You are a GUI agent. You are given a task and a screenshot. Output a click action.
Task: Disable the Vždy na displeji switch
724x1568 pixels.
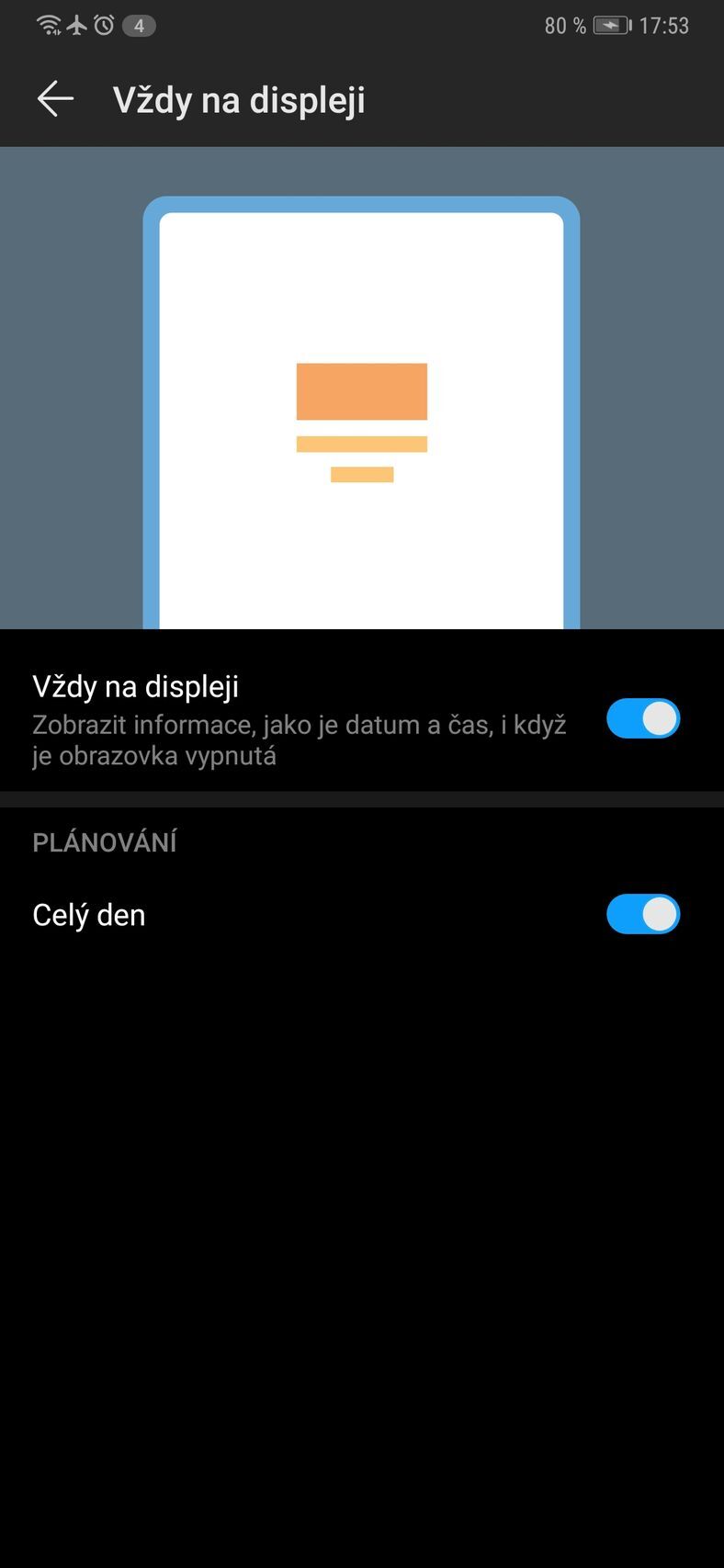click(x=642, y=718)
